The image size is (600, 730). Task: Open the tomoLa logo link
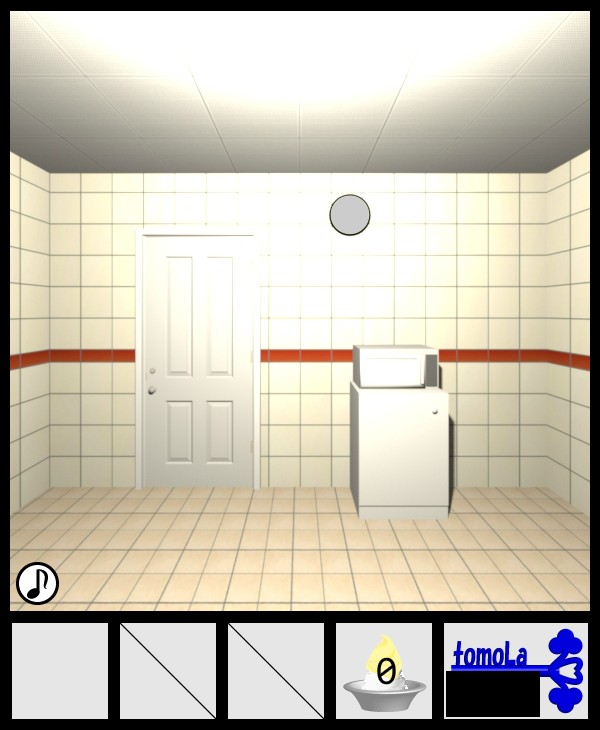(x=515, y=671)
